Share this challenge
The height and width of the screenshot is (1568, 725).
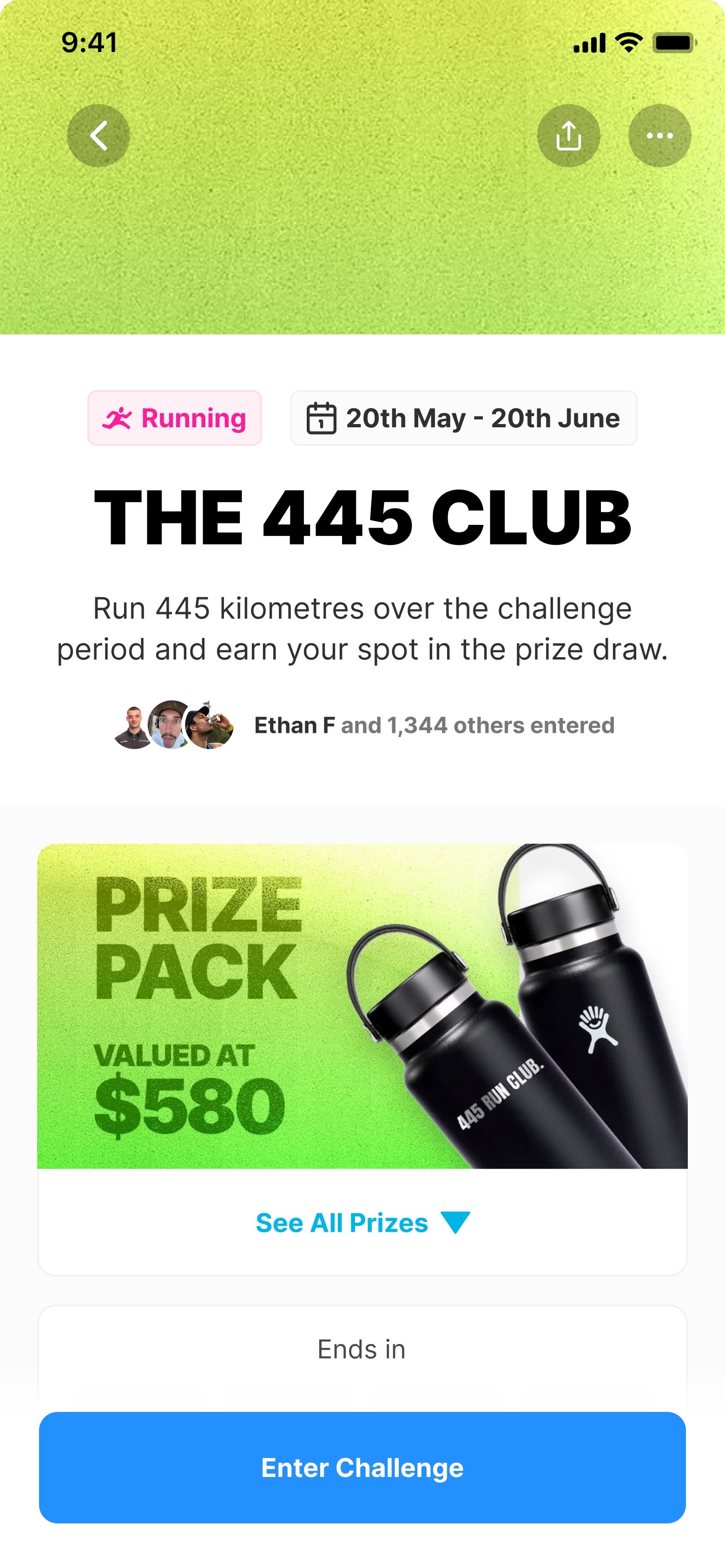(x=568, y=136)
